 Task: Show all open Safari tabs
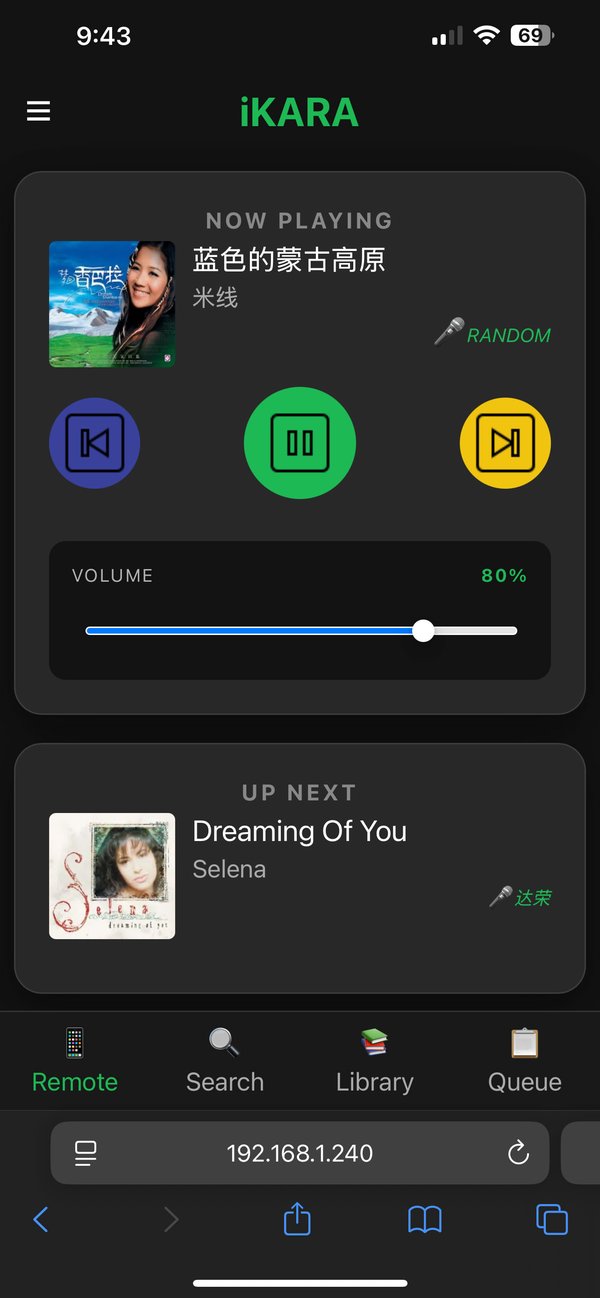click(552, 1219)
